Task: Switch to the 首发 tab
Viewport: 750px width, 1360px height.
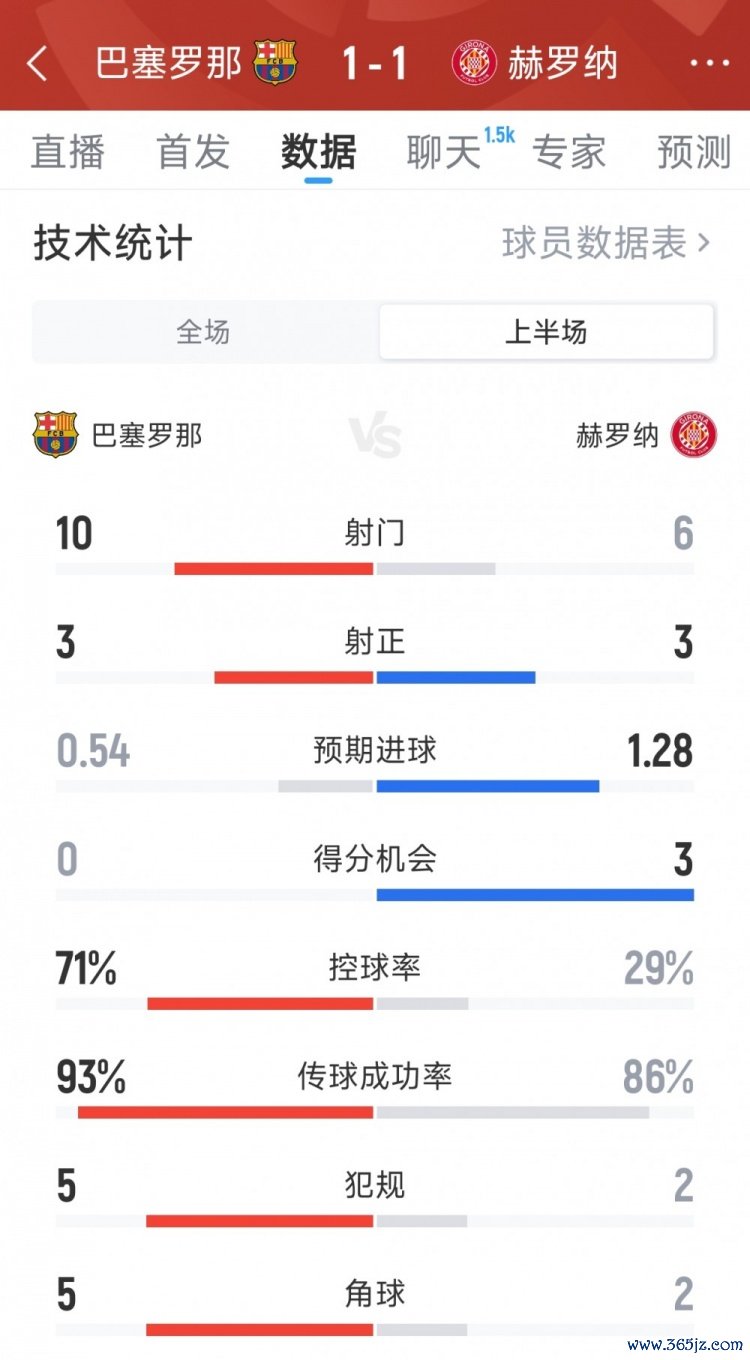Action: click(x=193, y=152)
